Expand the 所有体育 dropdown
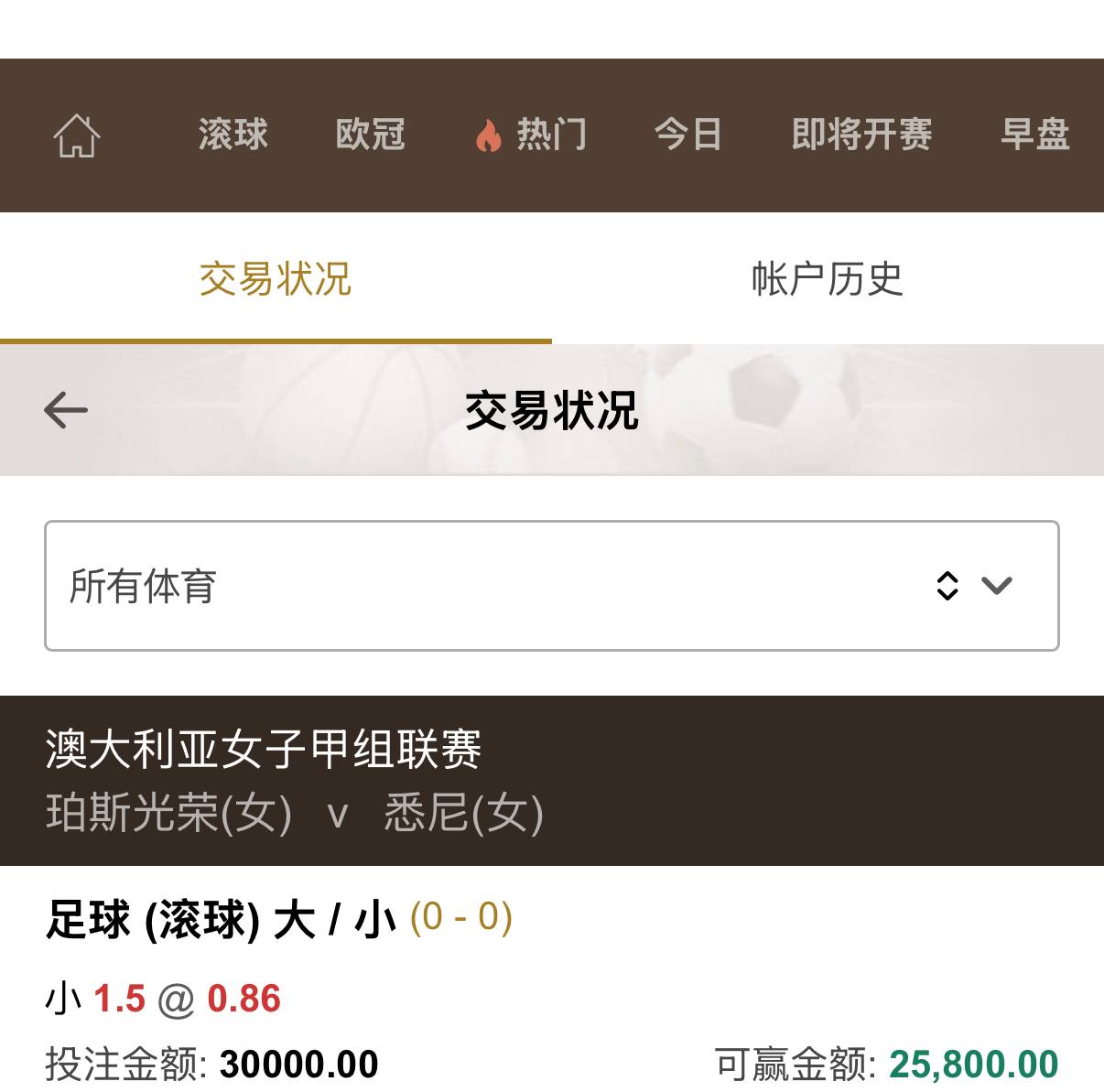The width and height of the screenshot is (1104, 1092). [551, 586]
